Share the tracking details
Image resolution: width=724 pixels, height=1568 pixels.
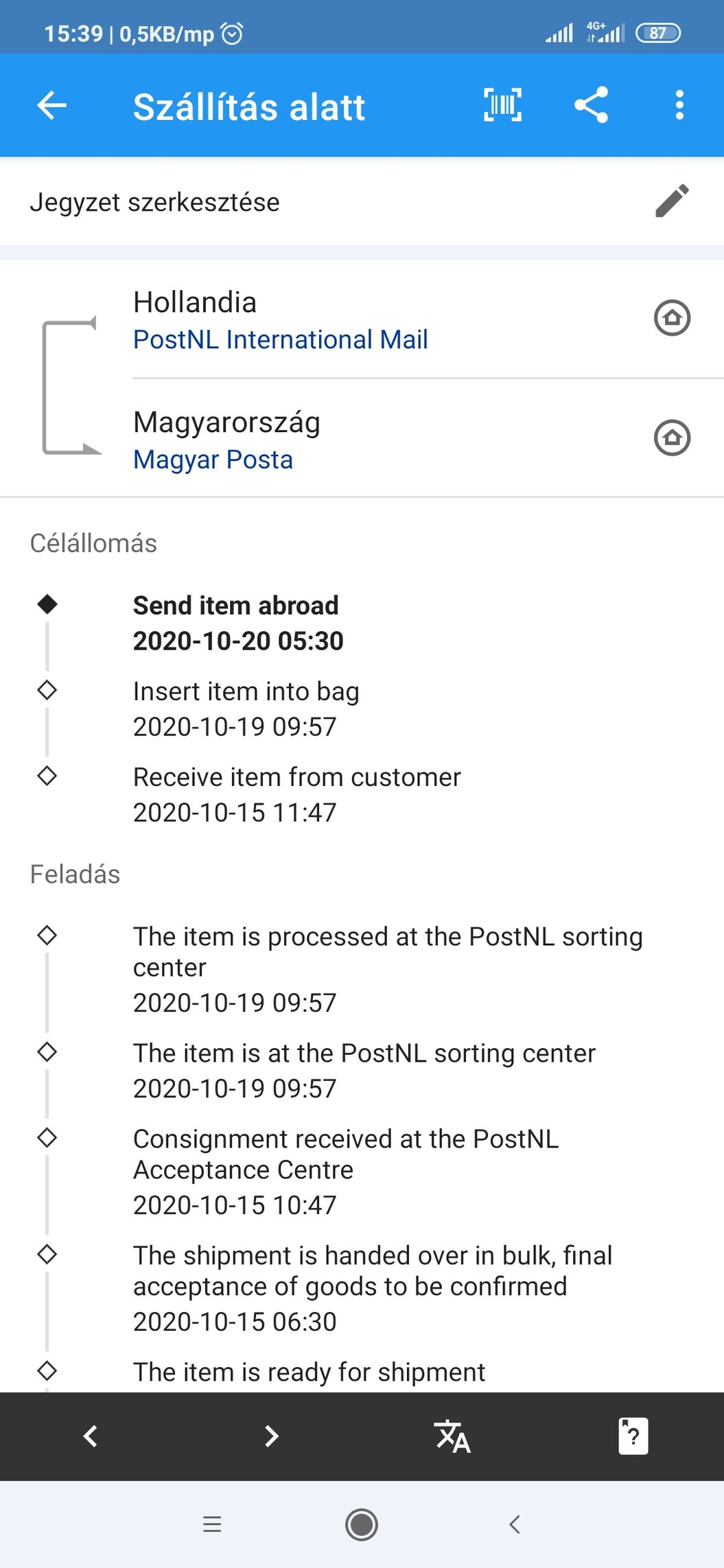click(x=591, y=105)
